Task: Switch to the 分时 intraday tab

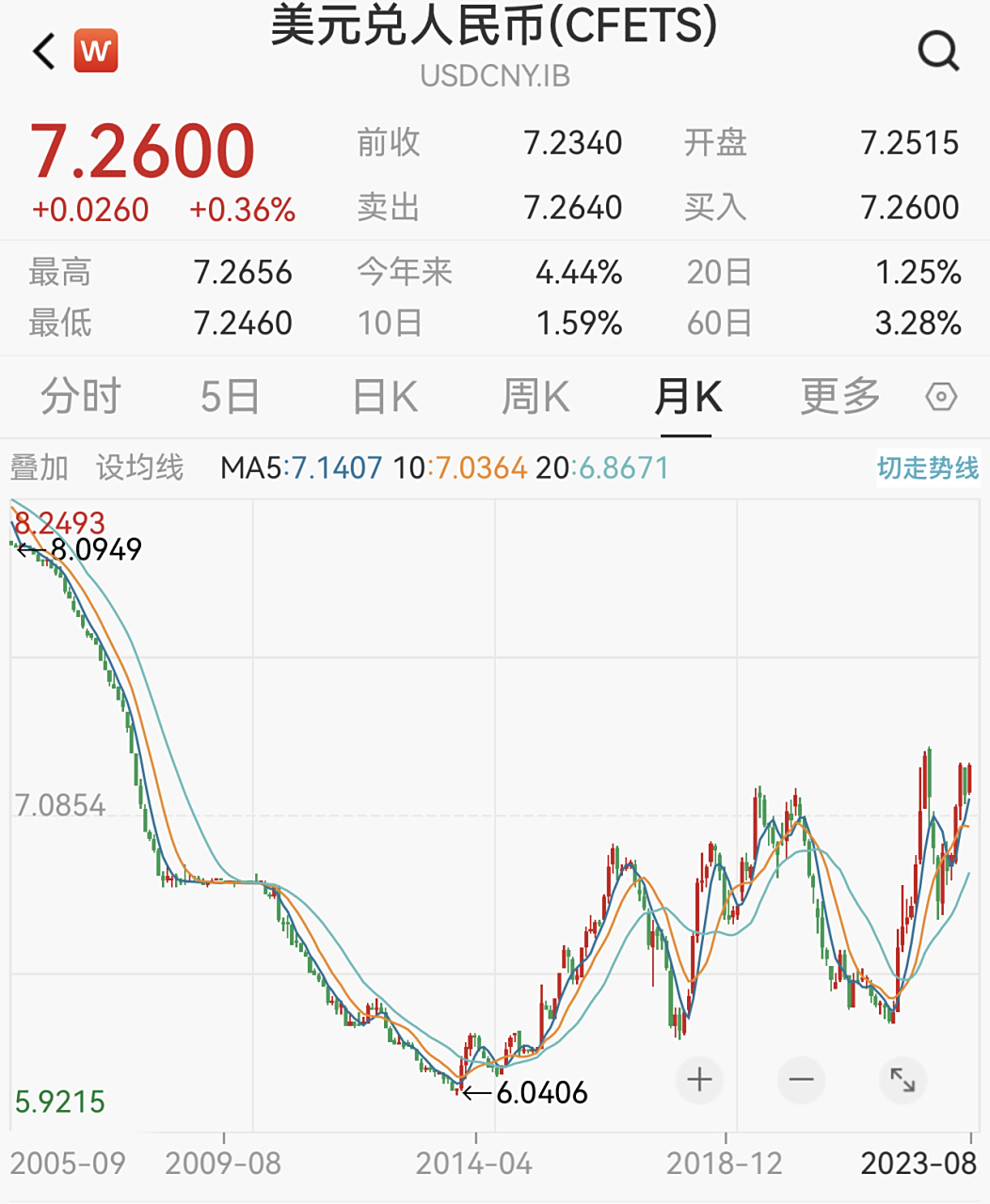Action: (80, 396)
